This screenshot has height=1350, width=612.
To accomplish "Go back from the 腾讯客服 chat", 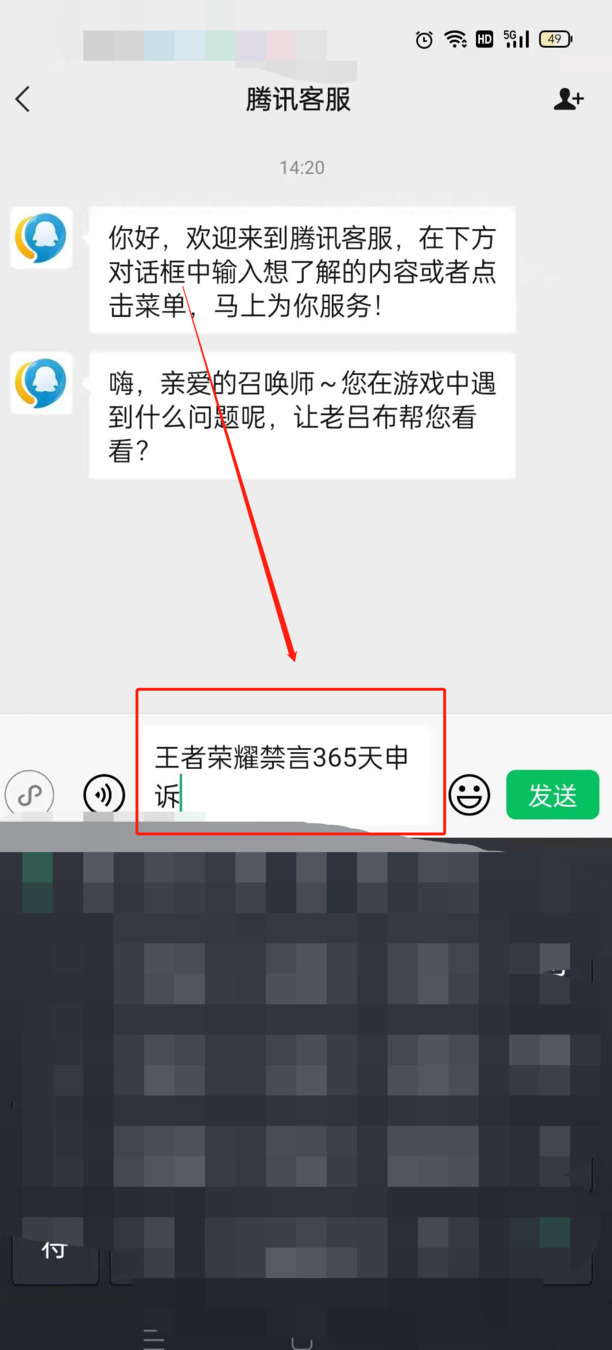I will pyautogui.click(x=23, y=99).
